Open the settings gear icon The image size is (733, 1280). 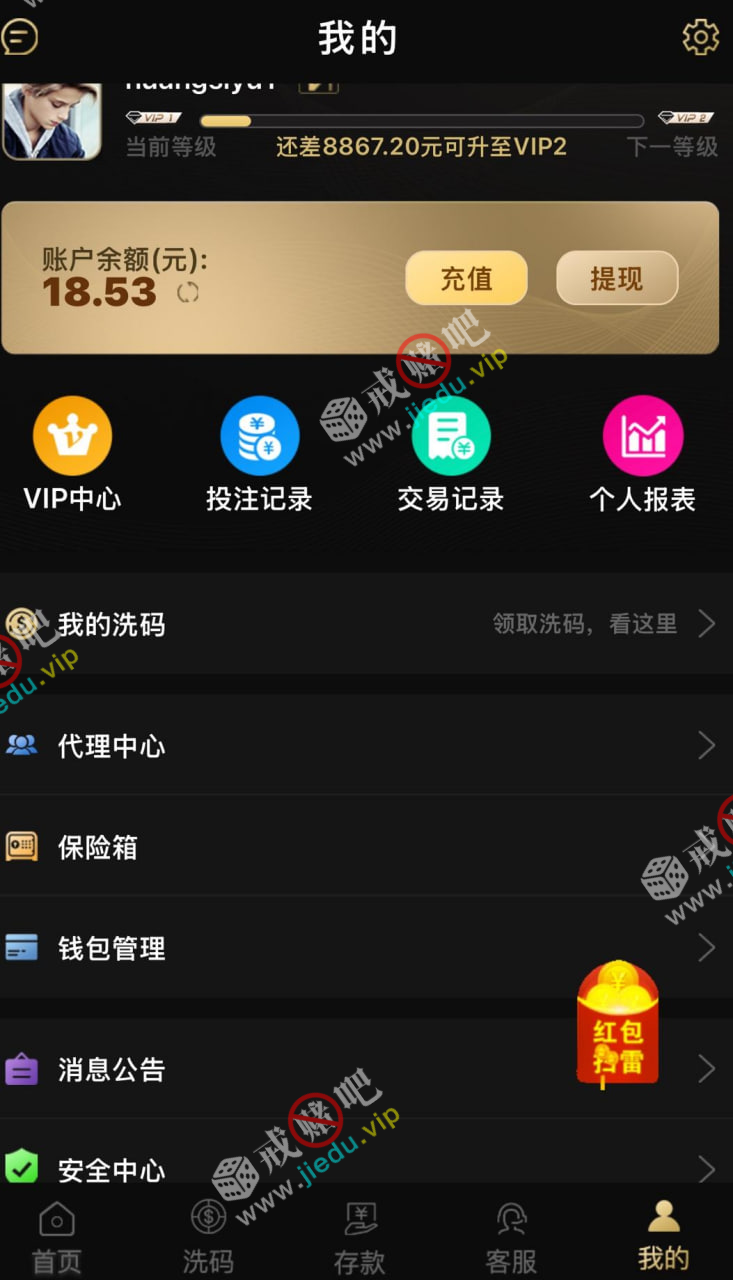pos(700,38)
